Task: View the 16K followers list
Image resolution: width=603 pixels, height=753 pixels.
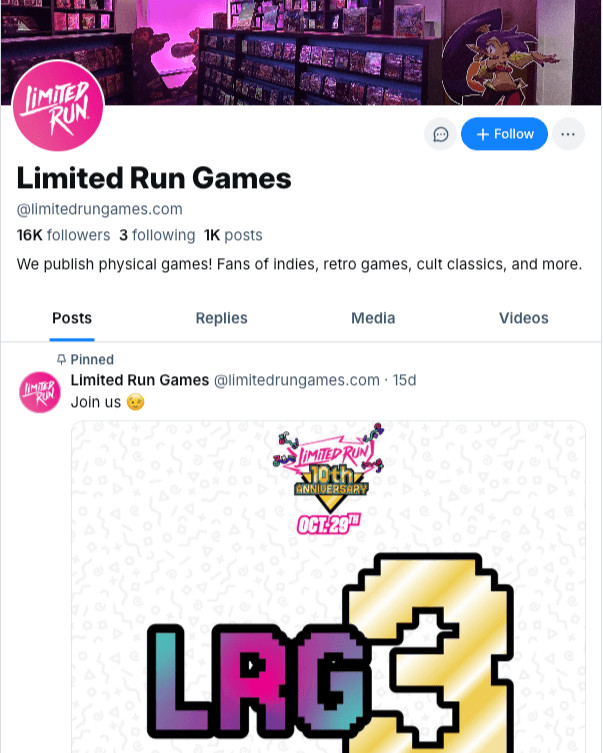Action: [x=63, y=235]
